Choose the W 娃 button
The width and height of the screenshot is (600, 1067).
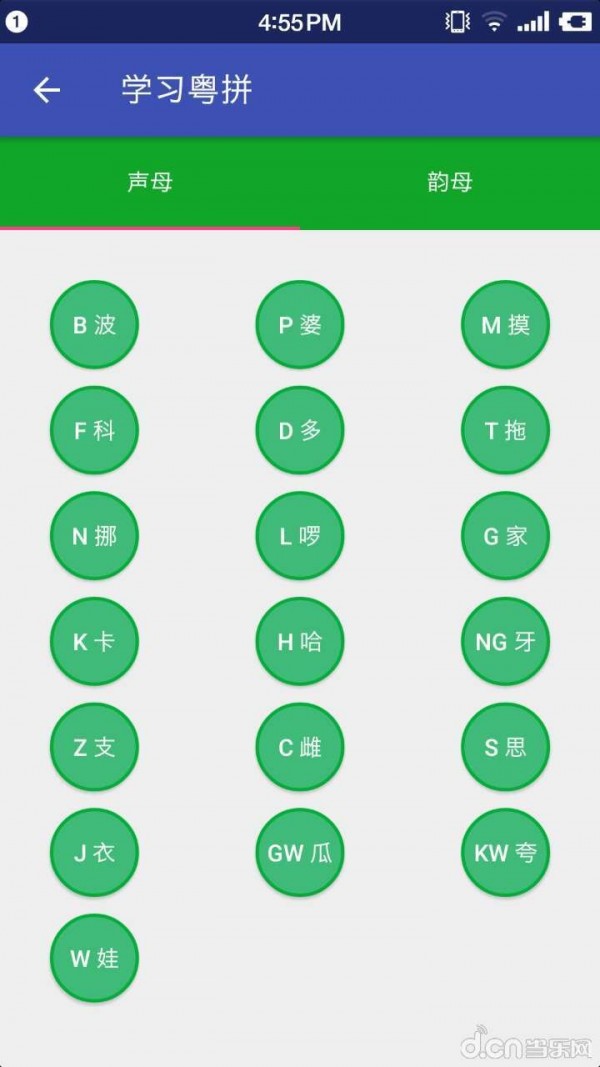pyautogui.click(x=94, y=958)
